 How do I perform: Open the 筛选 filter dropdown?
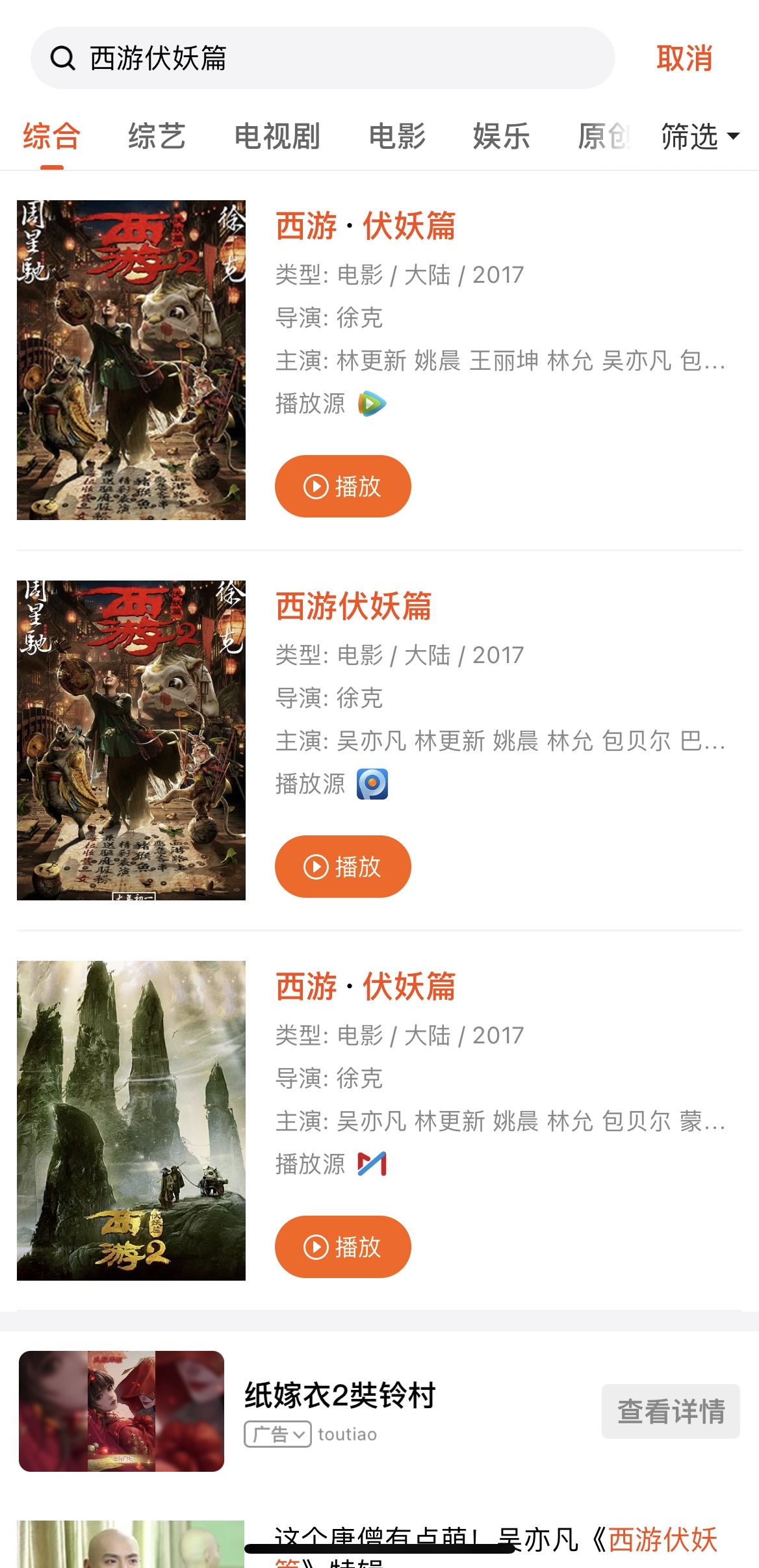click(x=701, y=137)
